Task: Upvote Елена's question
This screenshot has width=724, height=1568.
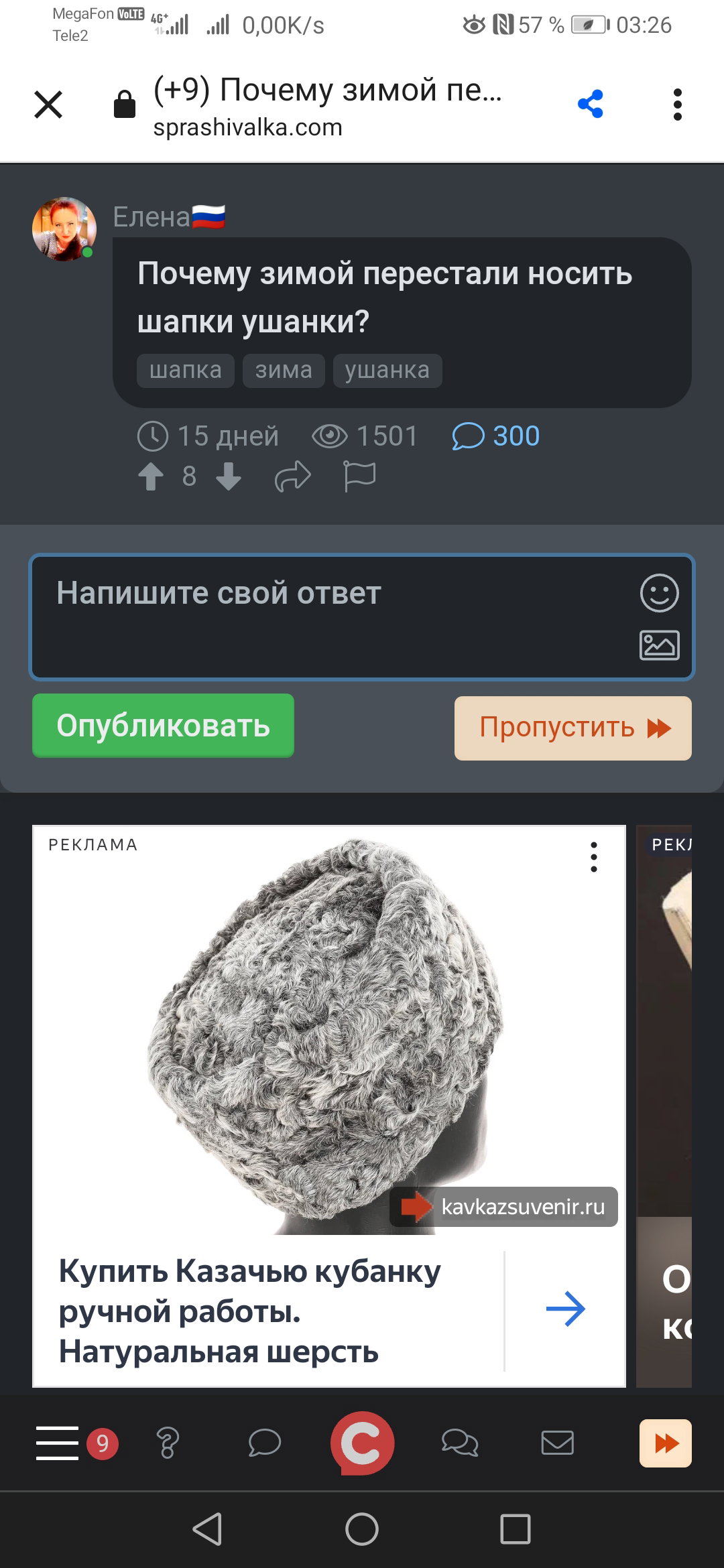Action: (x=151, y=477)
